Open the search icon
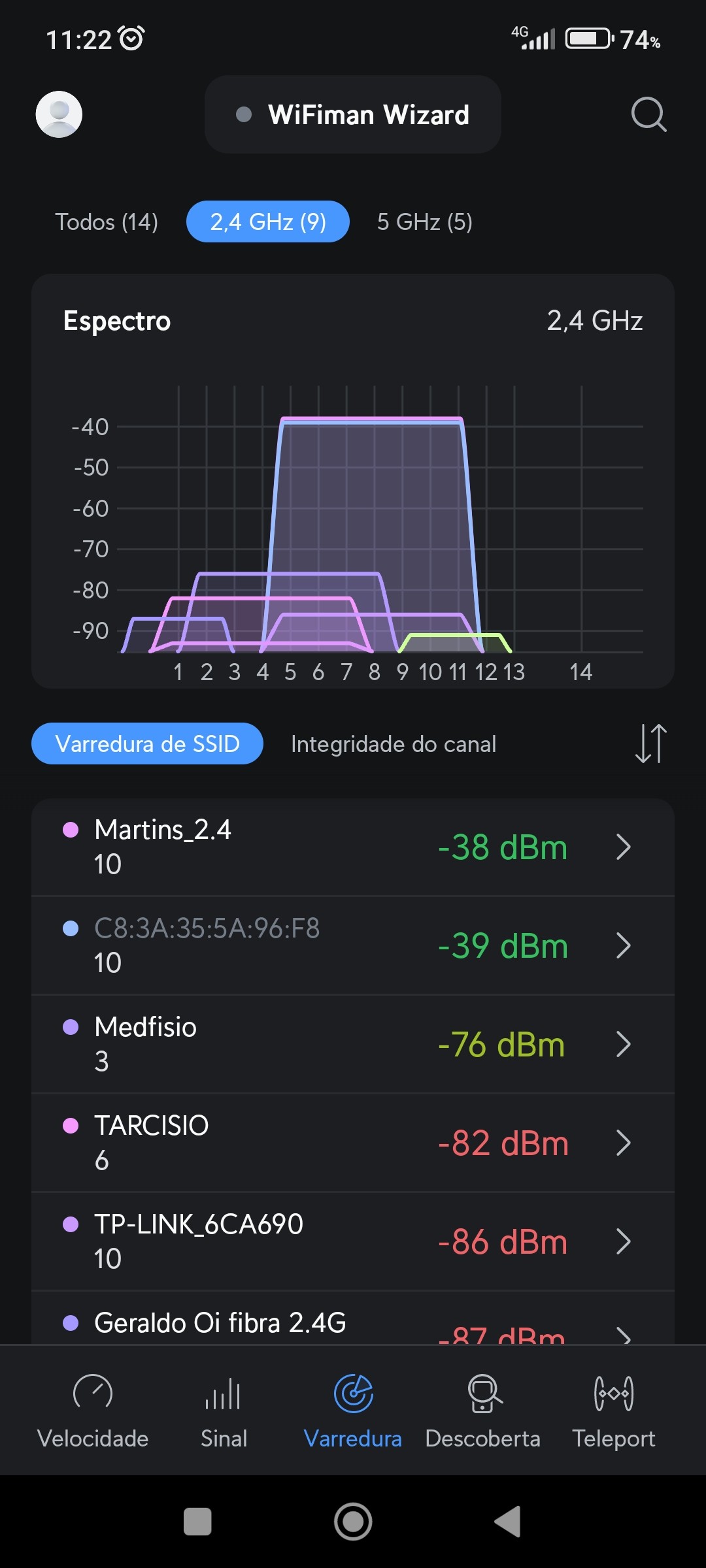This screenshot has height=1568, width=706. coord(648,114)
